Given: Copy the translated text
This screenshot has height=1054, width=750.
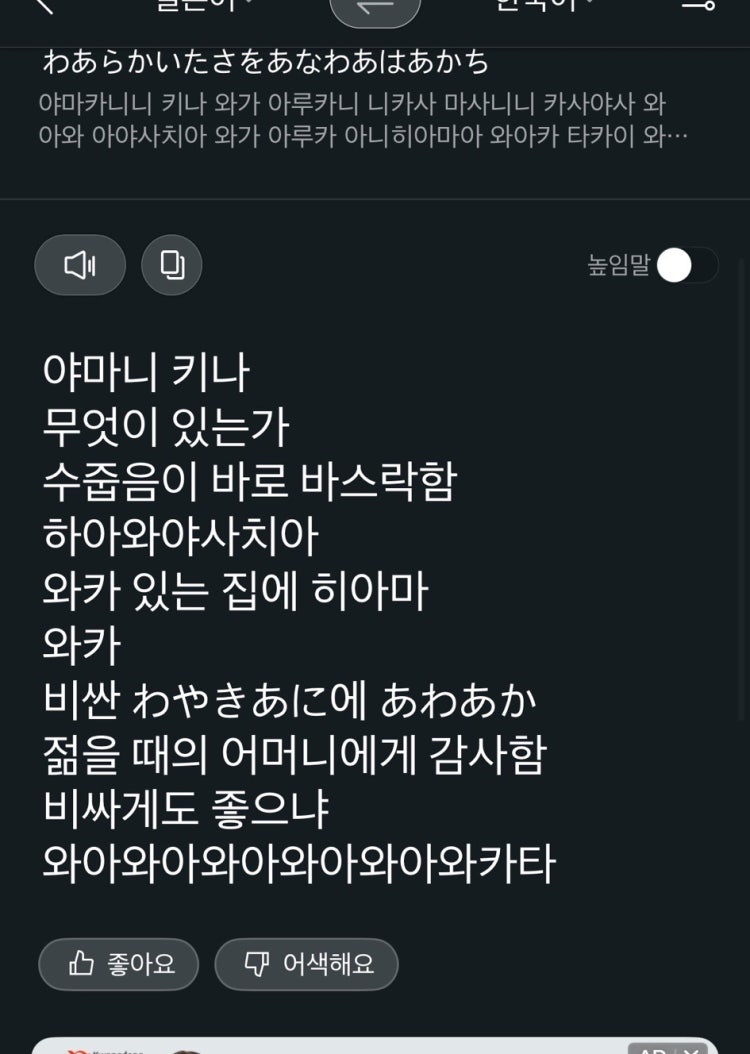Looking at the screenshot, I should coord(172,265).
